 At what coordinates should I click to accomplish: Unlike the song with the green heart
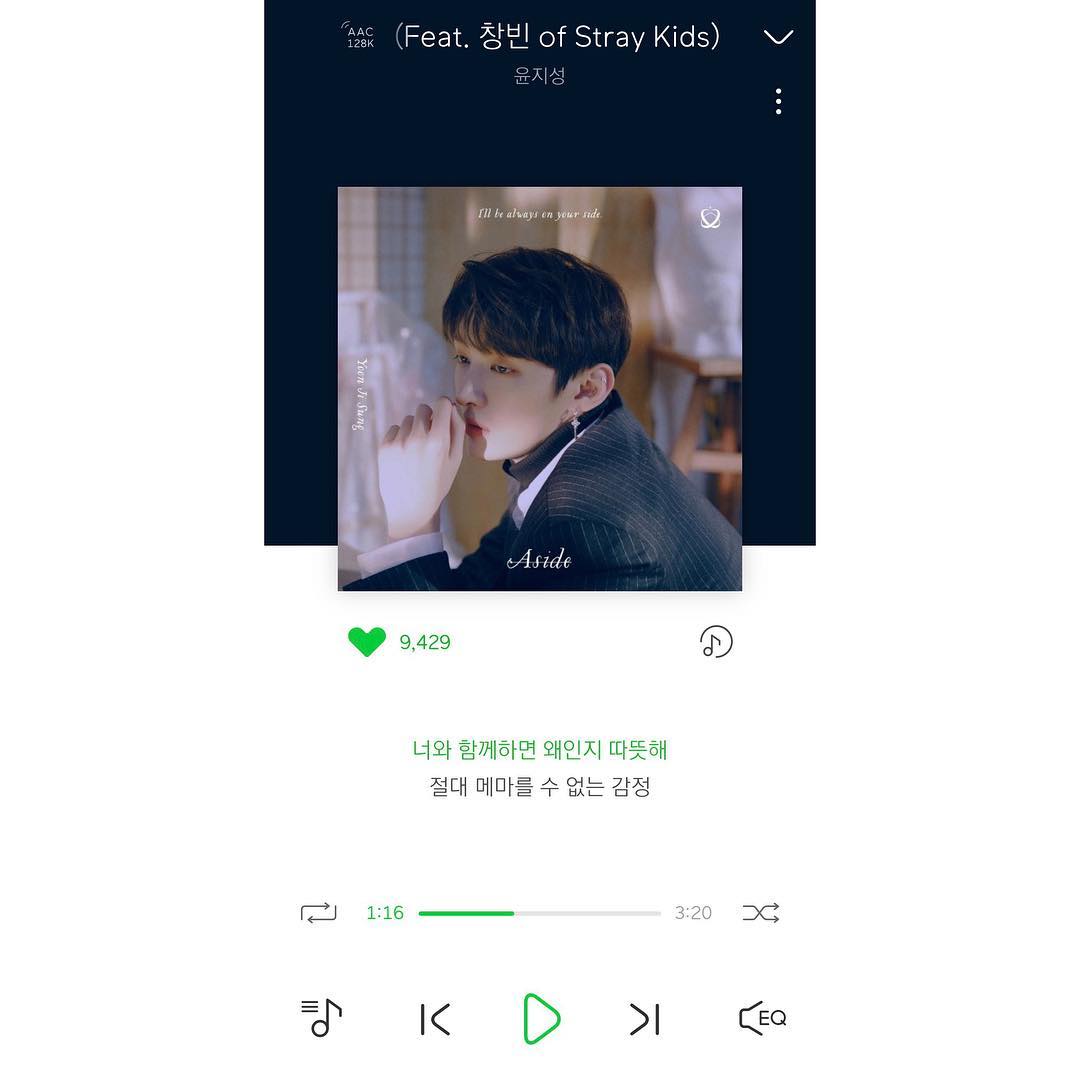click(x=367, y=642)
